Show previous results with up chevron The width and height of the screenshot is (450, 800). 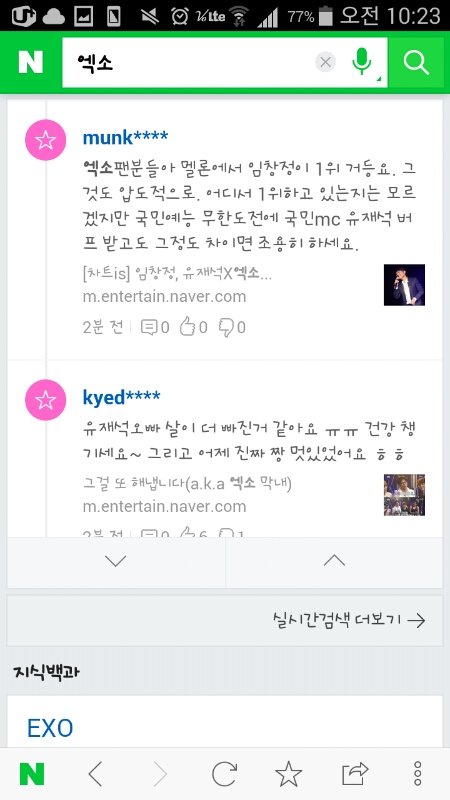pyautogui.click(x=334, y=561)
